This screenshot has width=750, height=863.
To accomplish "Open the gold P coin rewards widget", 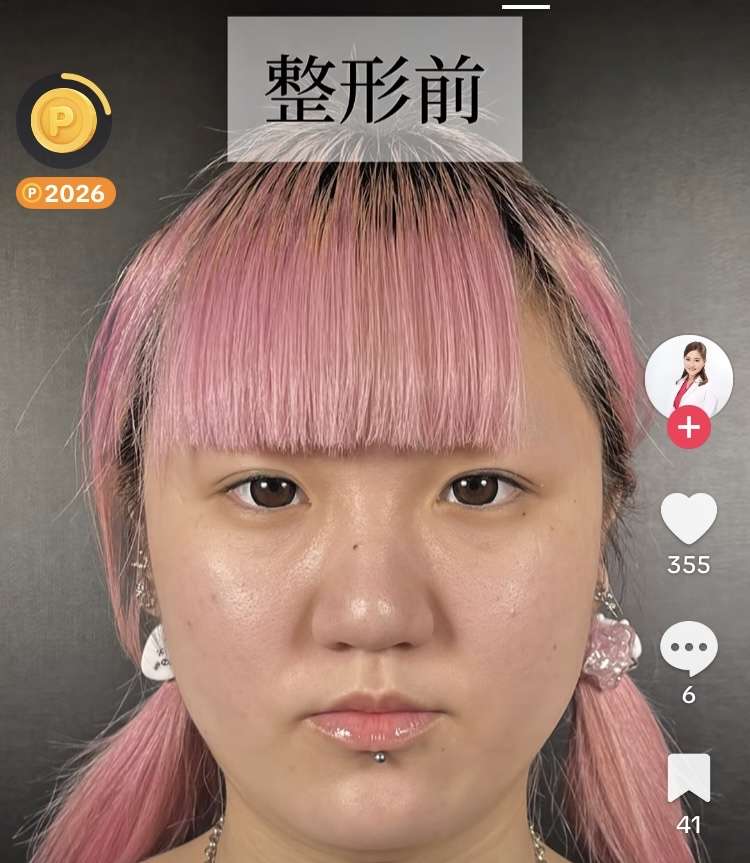I will 63,121.
